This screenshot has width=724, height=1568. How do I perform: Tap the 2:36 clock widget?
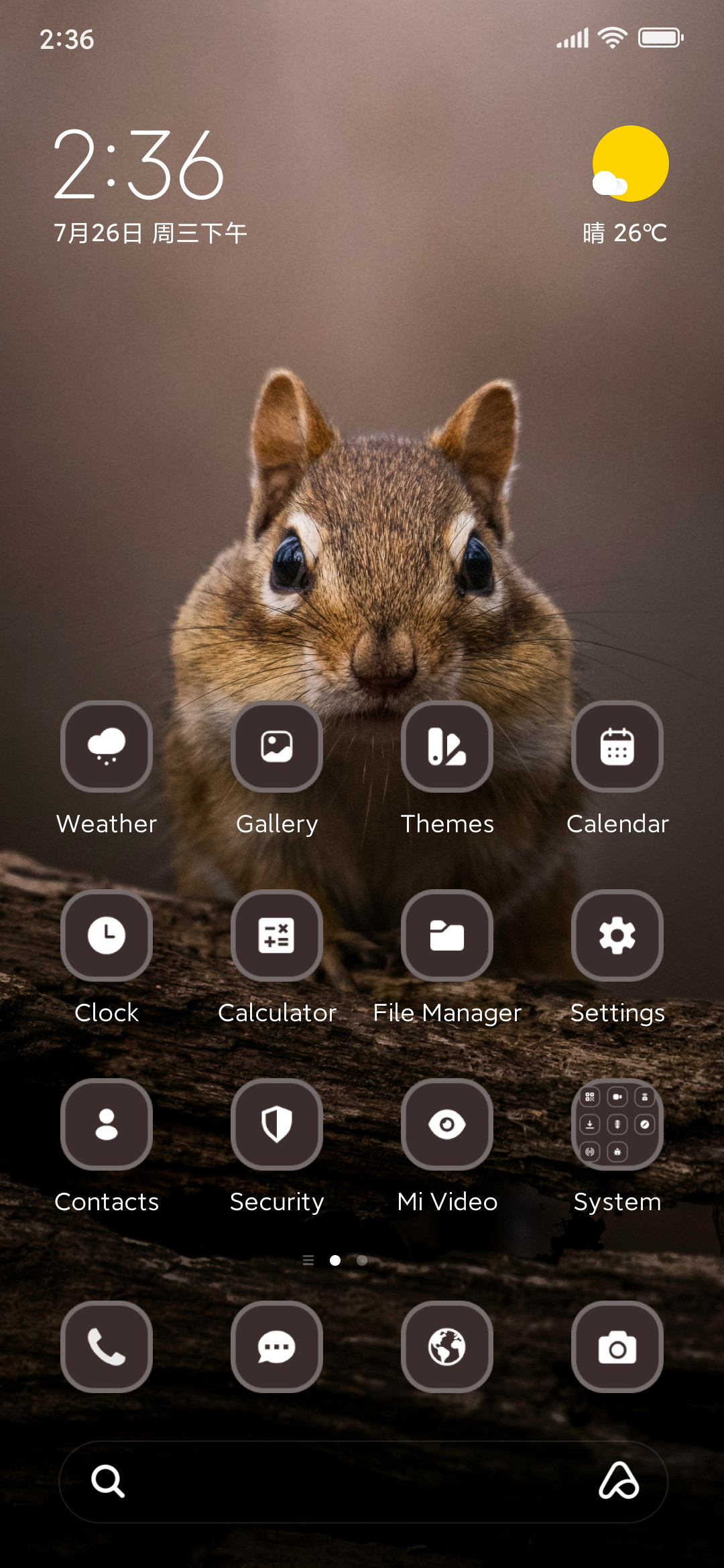tap(139, 165)
